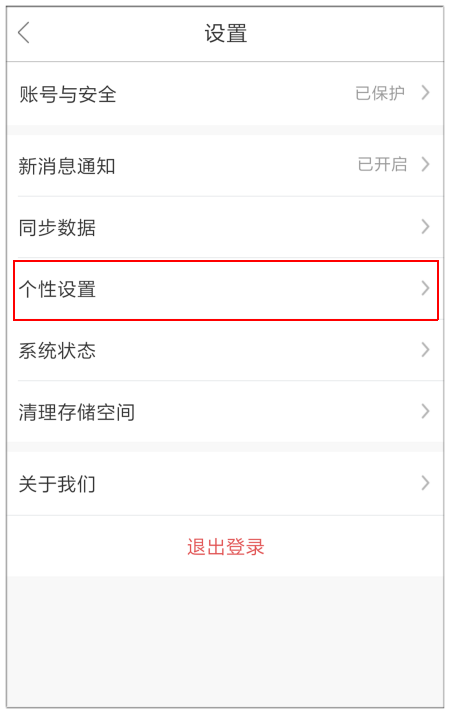Tap 退出登录 to log out

coord(225,546)
